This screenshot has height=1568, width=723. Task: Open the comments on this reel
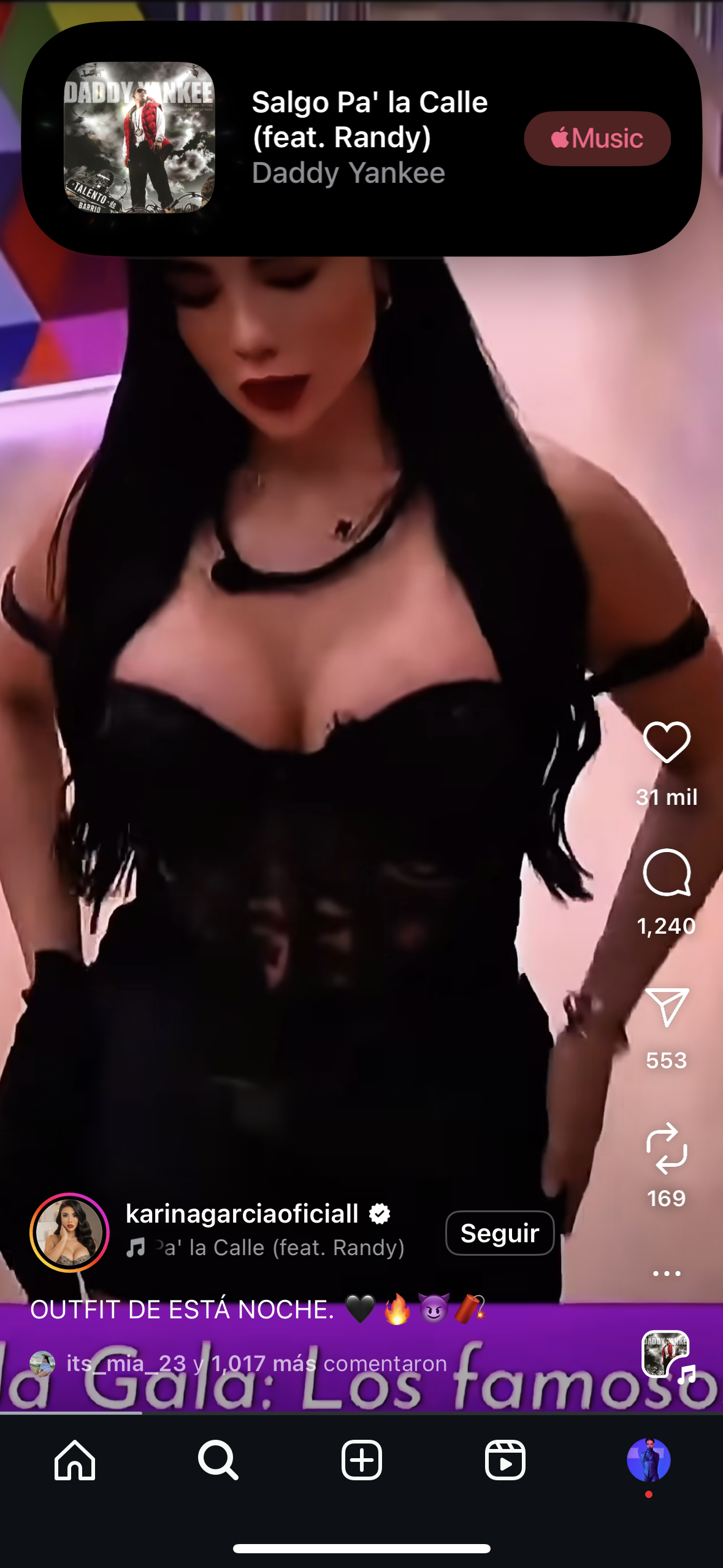pyautogui.click(x=667, y=872)
